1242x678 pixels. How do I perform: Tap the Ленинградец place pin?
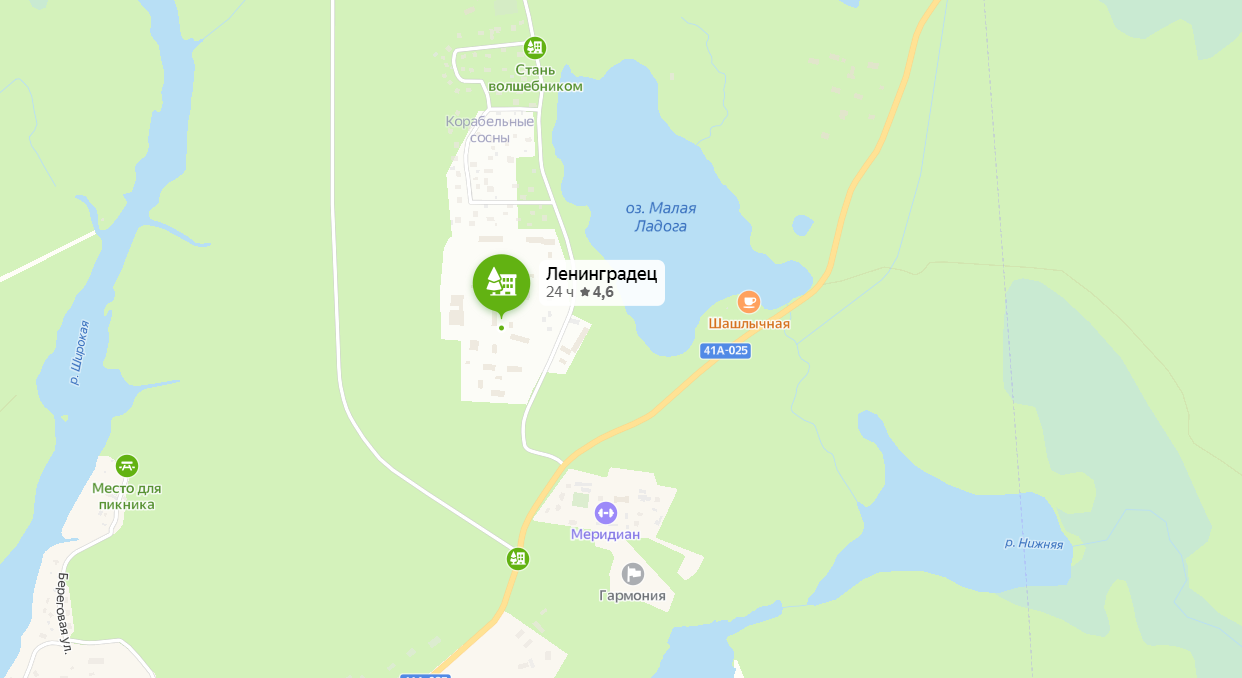click(x=501, y=283)
